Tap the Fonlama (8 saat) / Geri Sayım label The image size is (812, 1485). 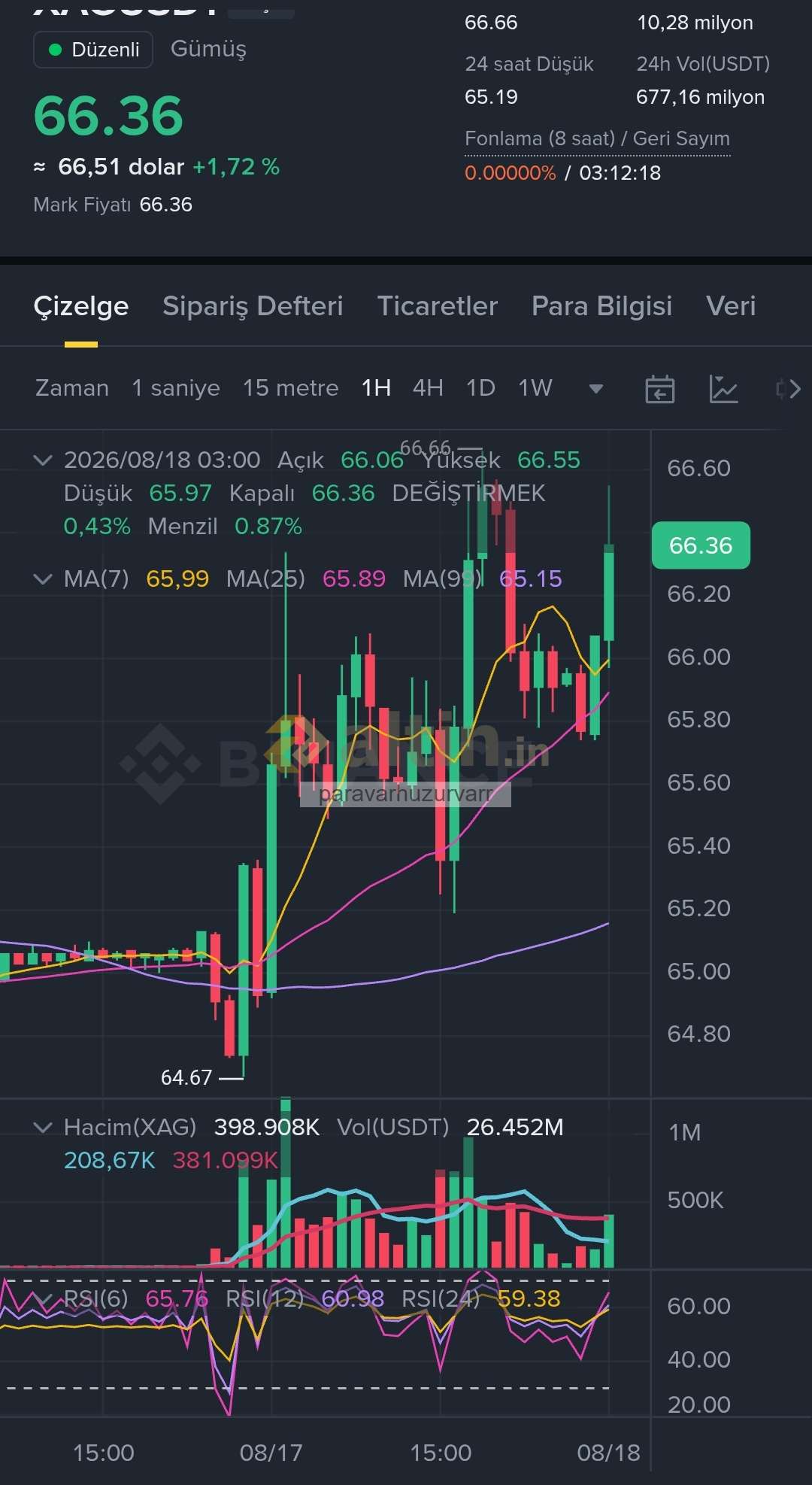tap(597, 139)
